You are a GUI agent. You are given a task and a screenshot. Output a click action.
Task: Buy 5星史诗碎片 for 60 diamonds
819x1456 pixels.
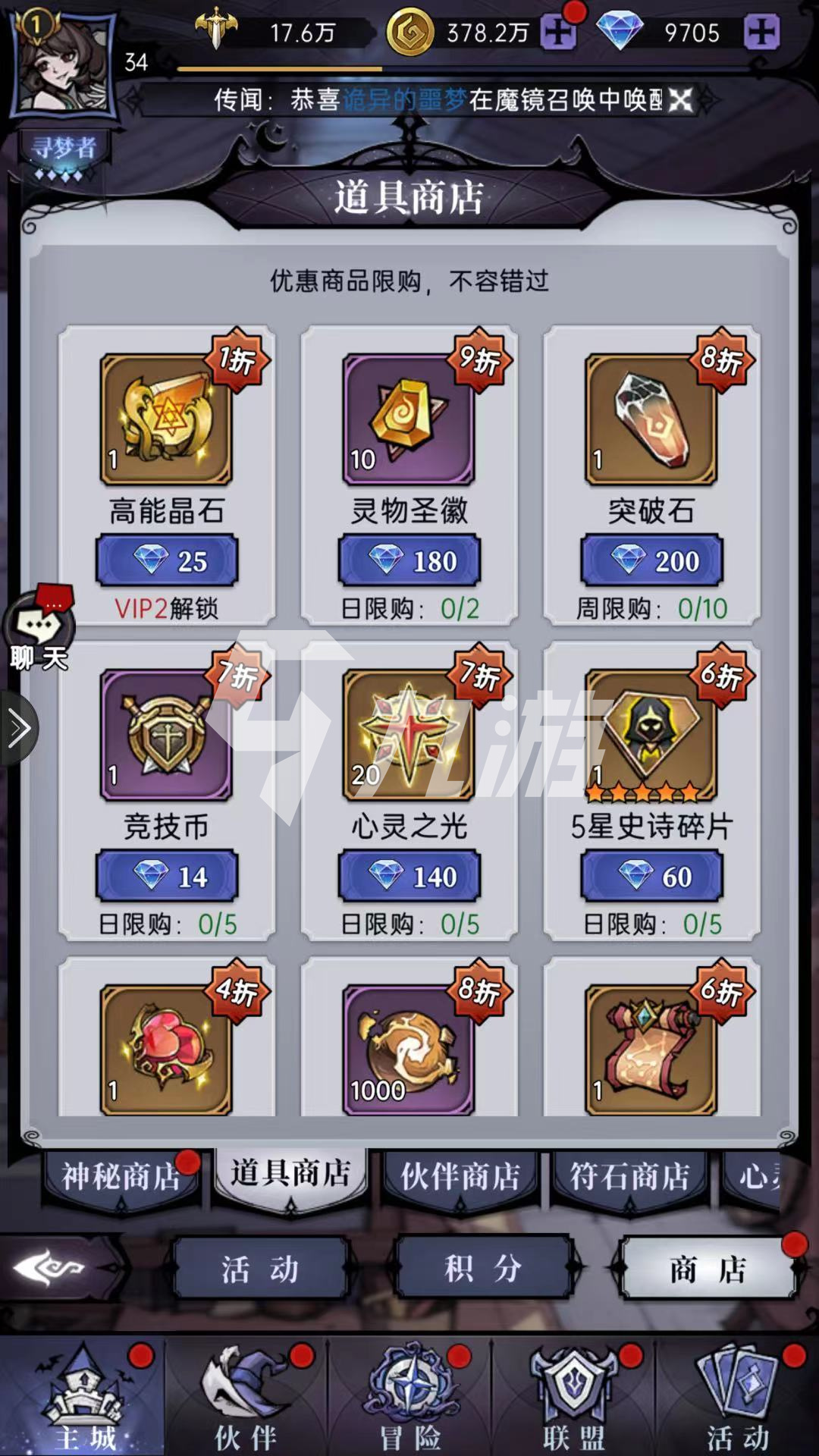(651, 877)
